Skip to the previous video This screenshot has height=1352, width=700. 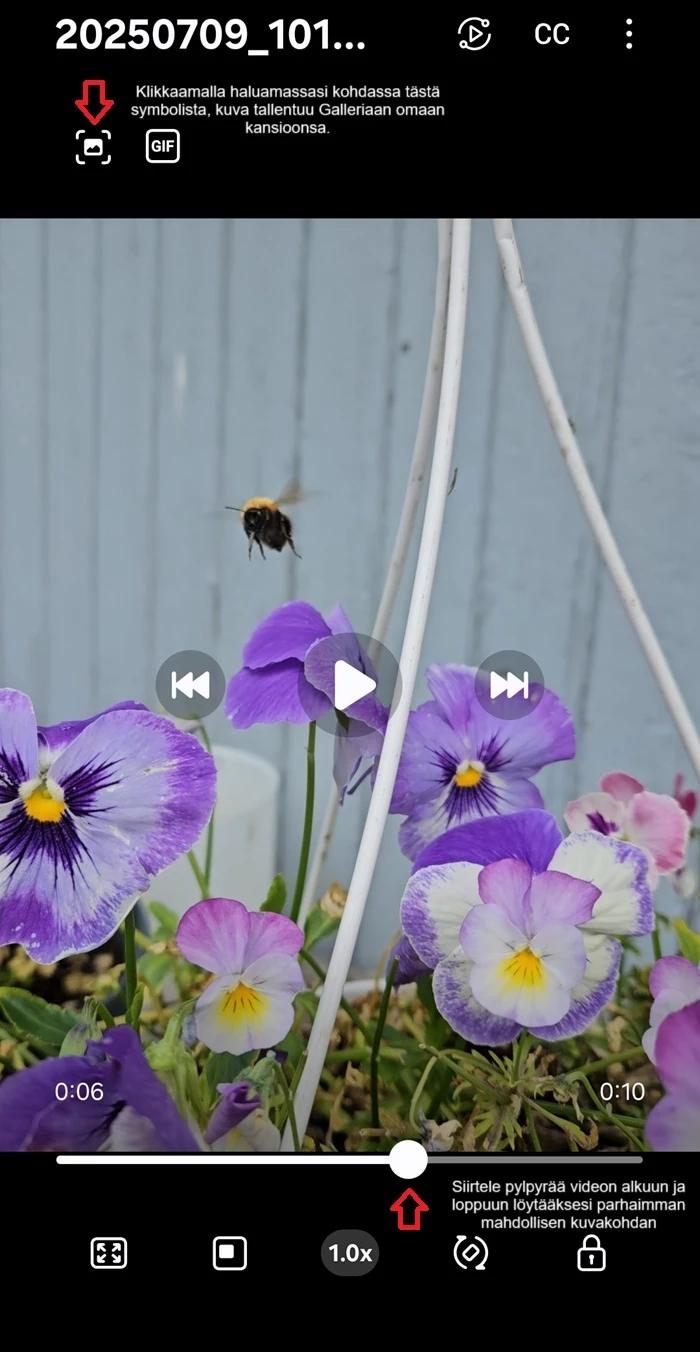[x=190, y=685]
